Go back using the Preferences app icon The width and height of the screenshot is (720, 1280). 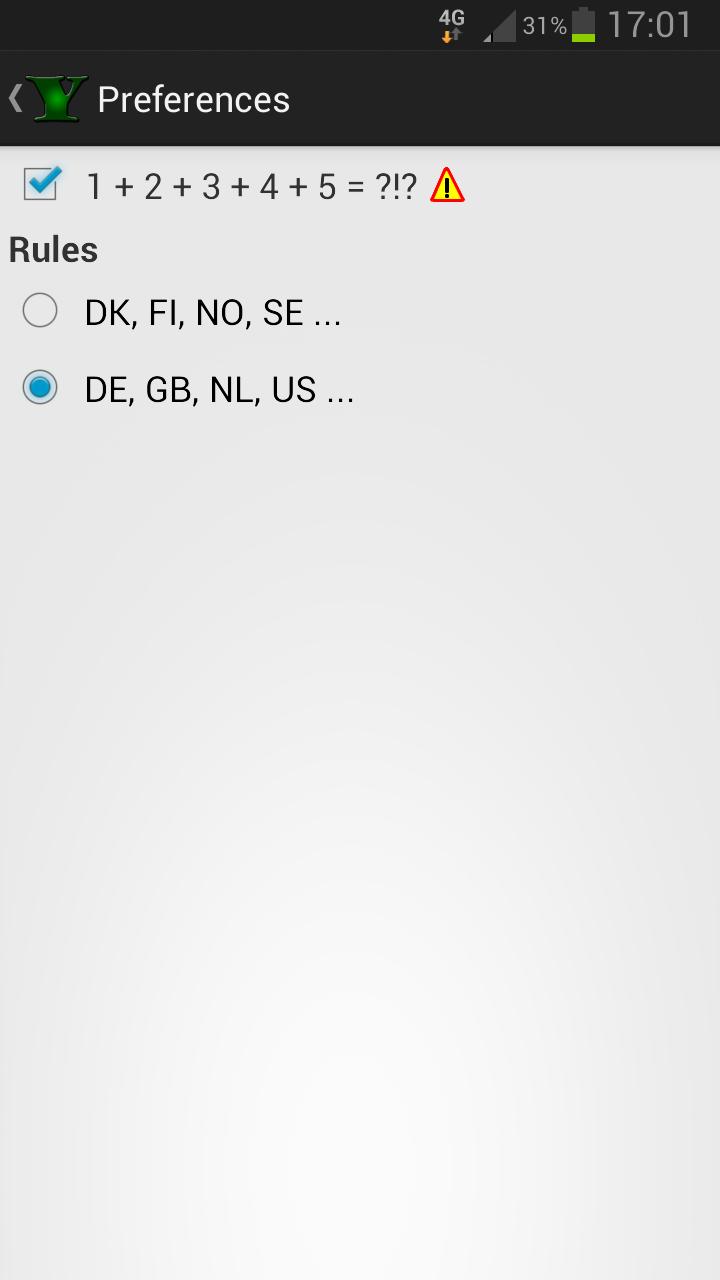[x=56, y=99]
